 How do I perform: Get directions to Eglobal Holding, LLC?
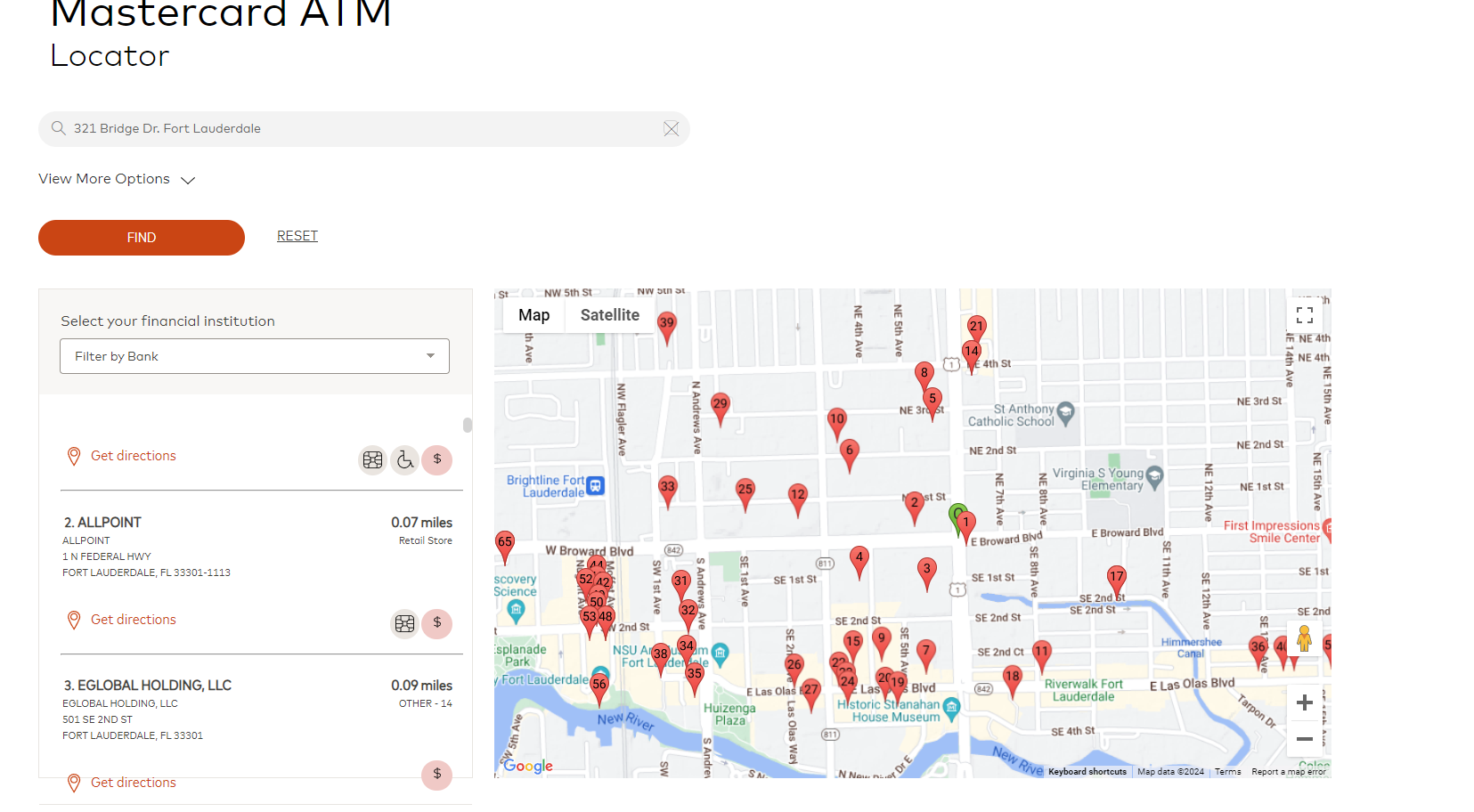(x=133, y=783)
